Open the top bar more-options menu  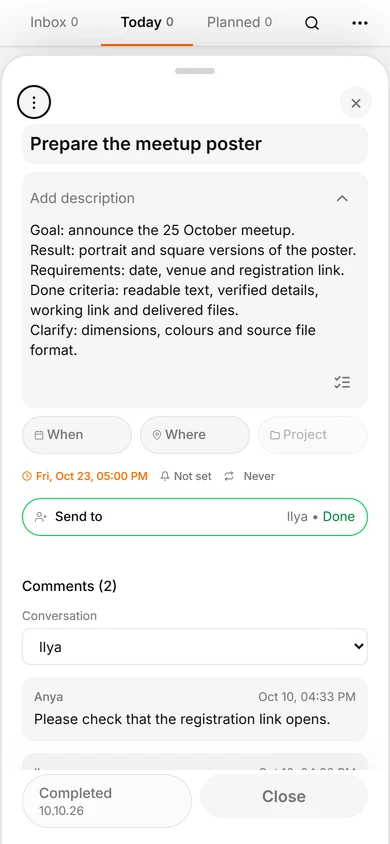pyautogui.click(x=360, y=23)
